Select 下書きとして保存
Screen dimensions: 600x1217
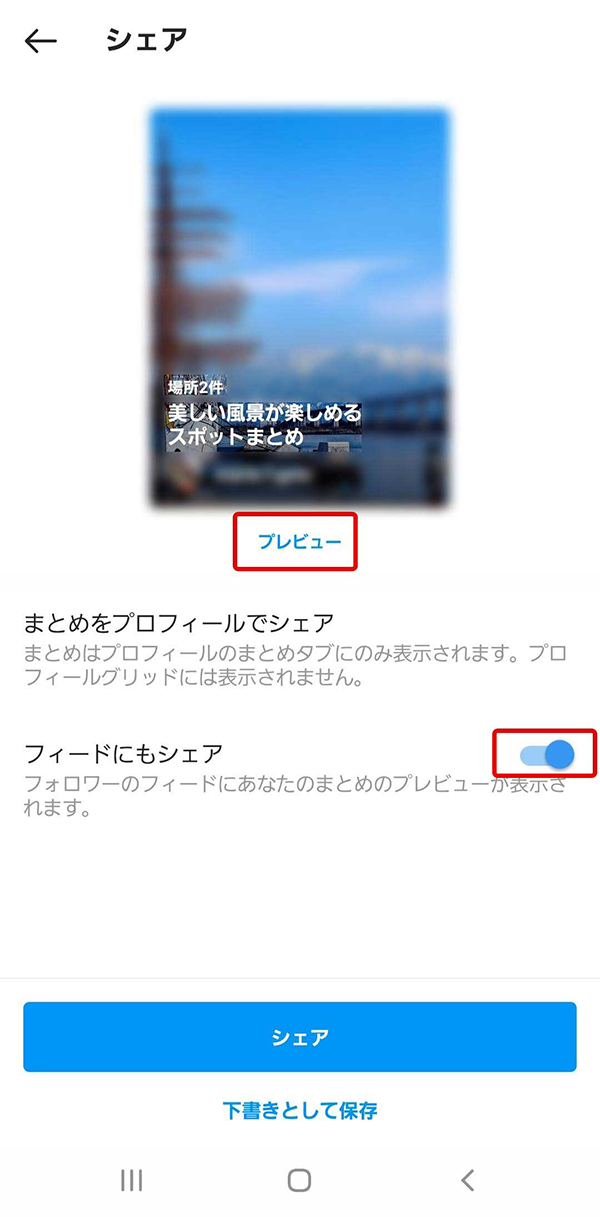[x=300, y=1110]
